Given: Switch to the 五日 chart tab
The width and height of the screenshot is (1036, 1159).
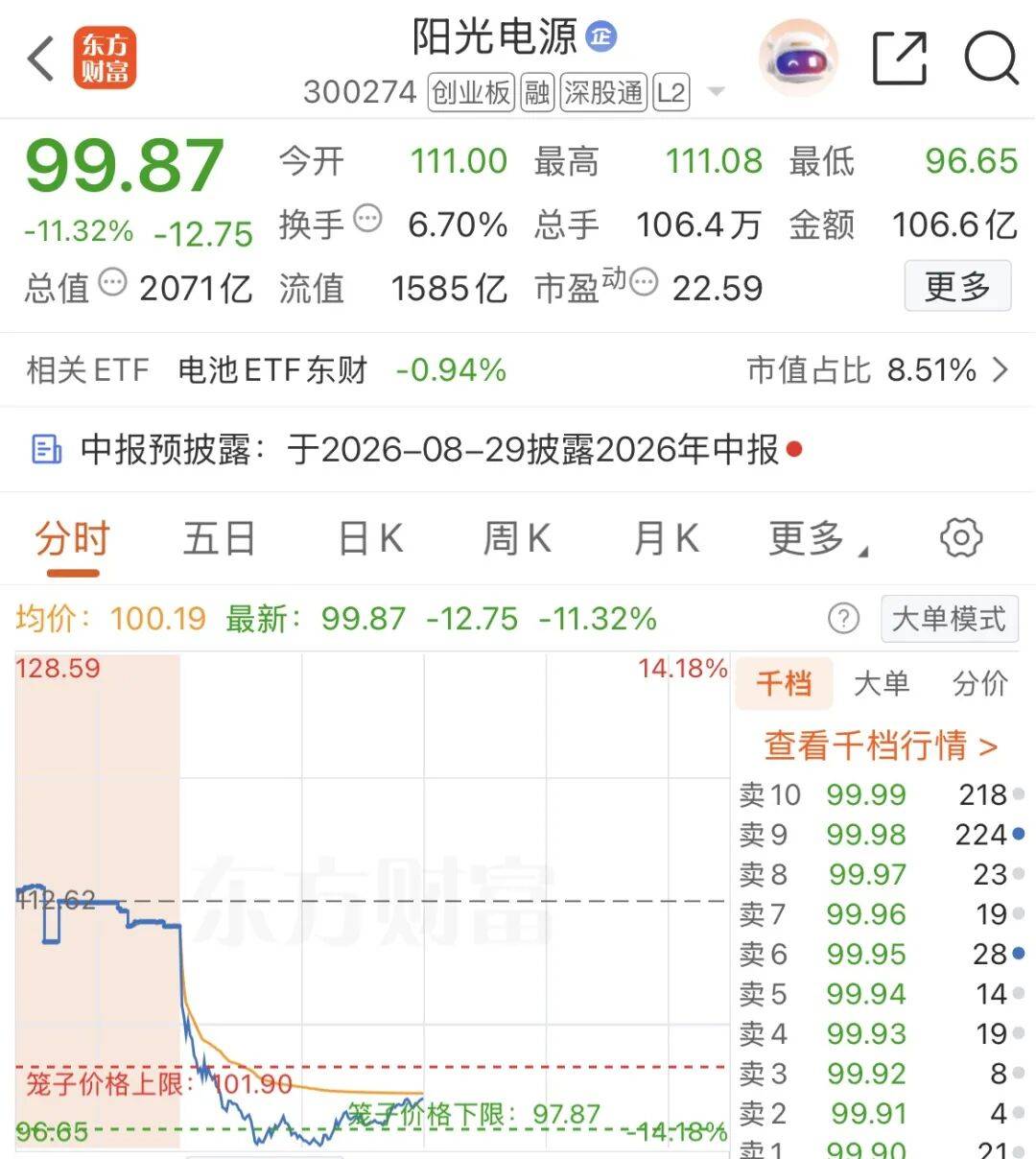Looking at the screenshot, I should pos(219,539).
